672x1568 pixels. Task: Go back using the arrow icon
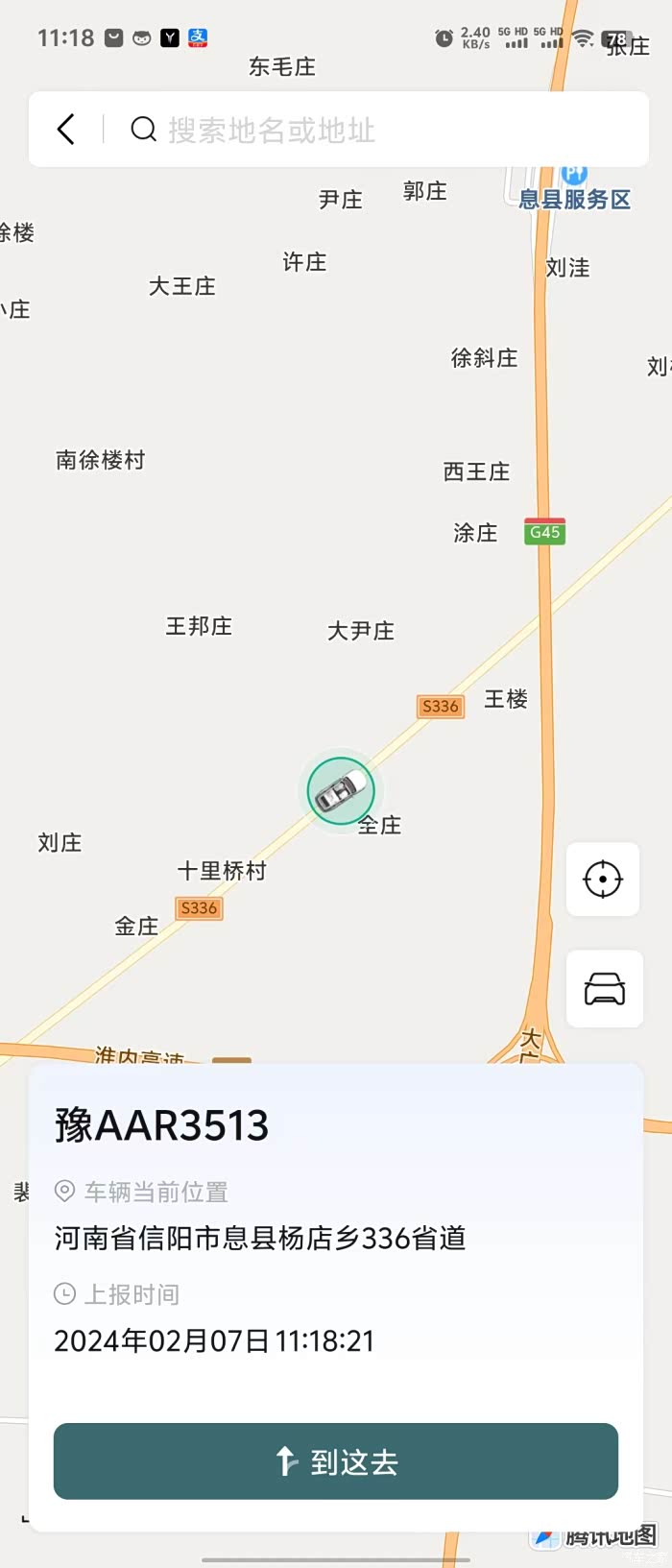pyautogui.click(x=66, y=130)
